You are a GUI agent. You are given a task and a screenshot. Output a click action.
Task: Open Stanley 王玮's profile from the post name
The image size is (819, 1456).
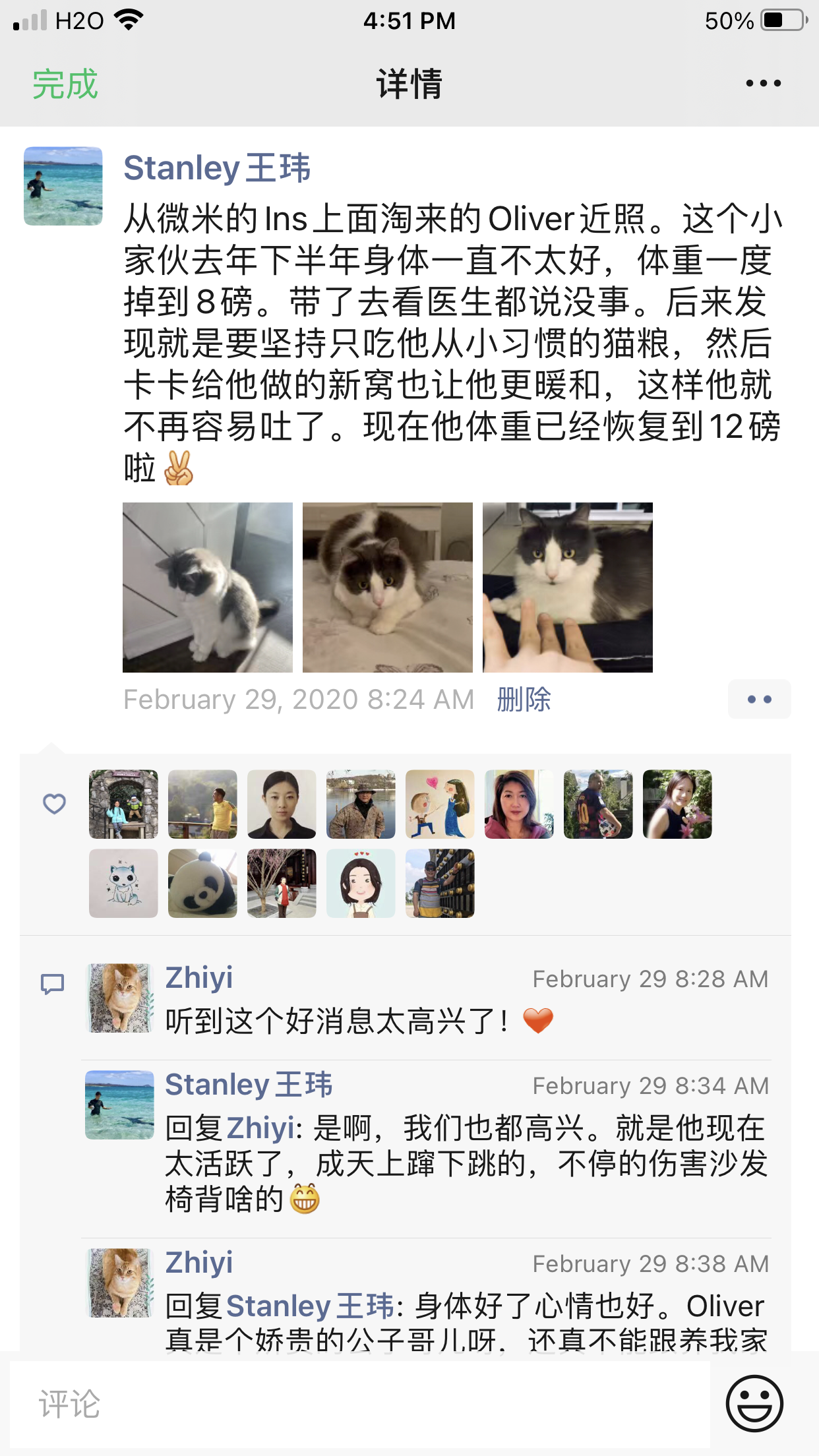(216, 167)
